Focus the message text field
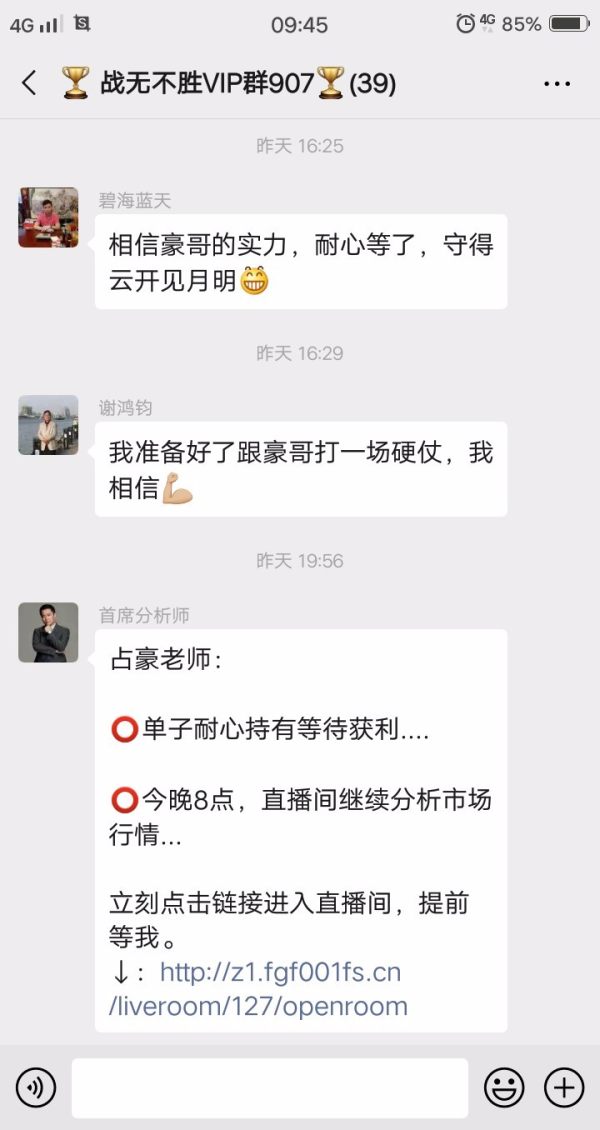 (x=269, y=1087)
